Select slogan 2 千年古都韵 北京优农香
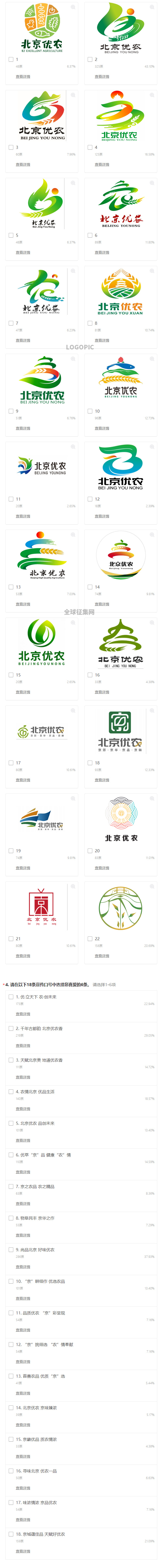158x1568 pixels. [x=11, y=1029]
